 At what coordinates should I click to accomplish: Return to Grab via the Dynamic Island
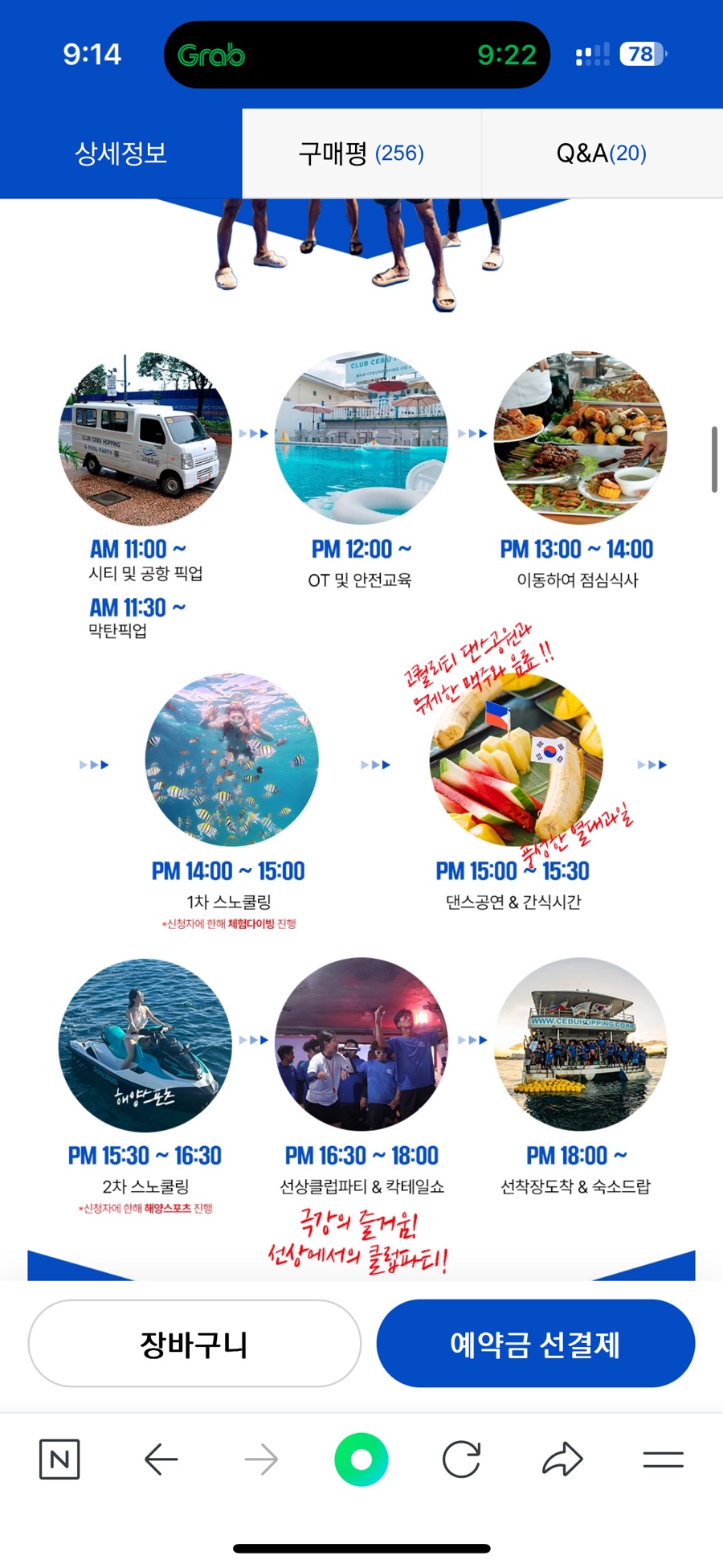(357, 55)
